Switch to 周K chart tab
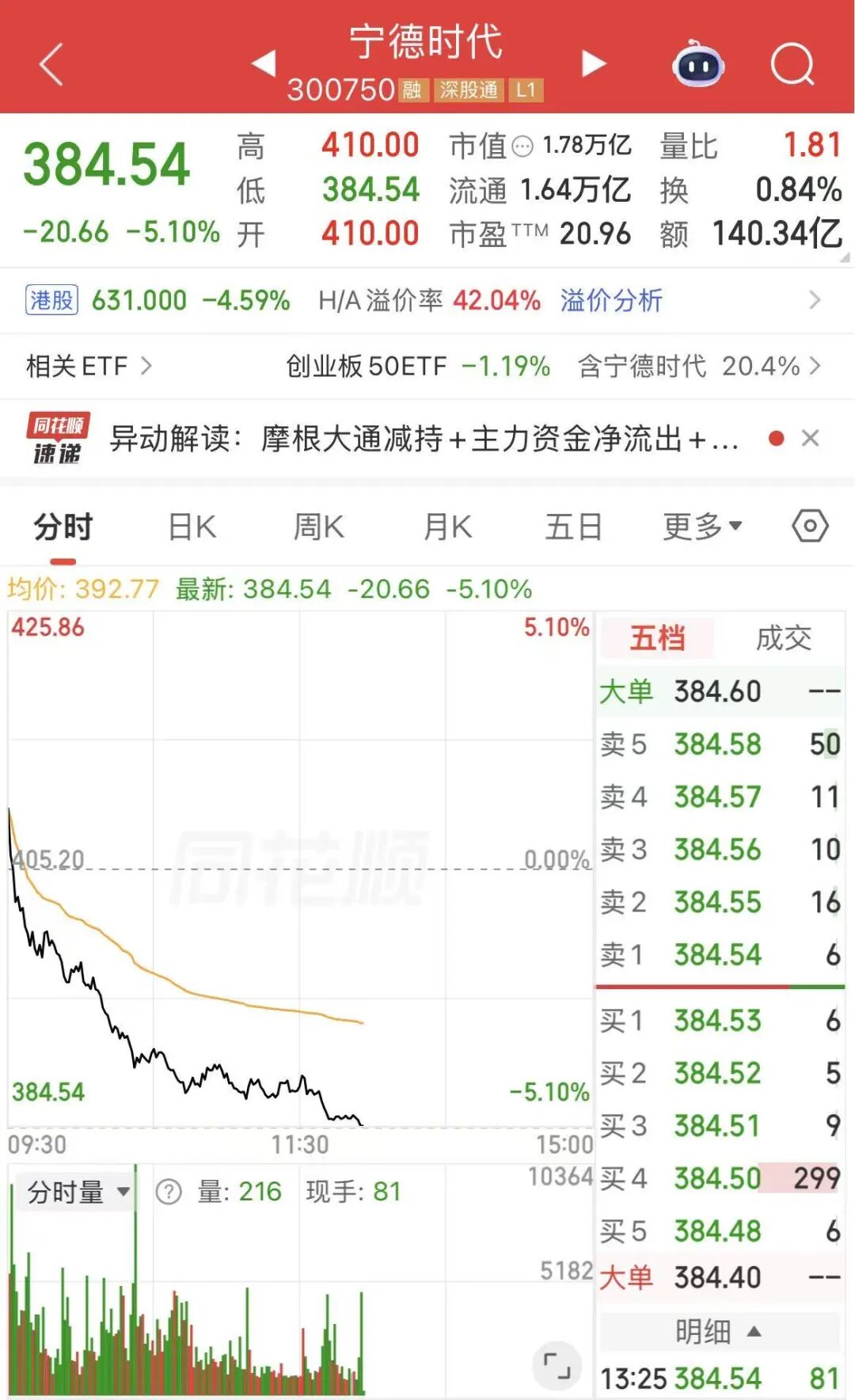 [x=318, y=527]
